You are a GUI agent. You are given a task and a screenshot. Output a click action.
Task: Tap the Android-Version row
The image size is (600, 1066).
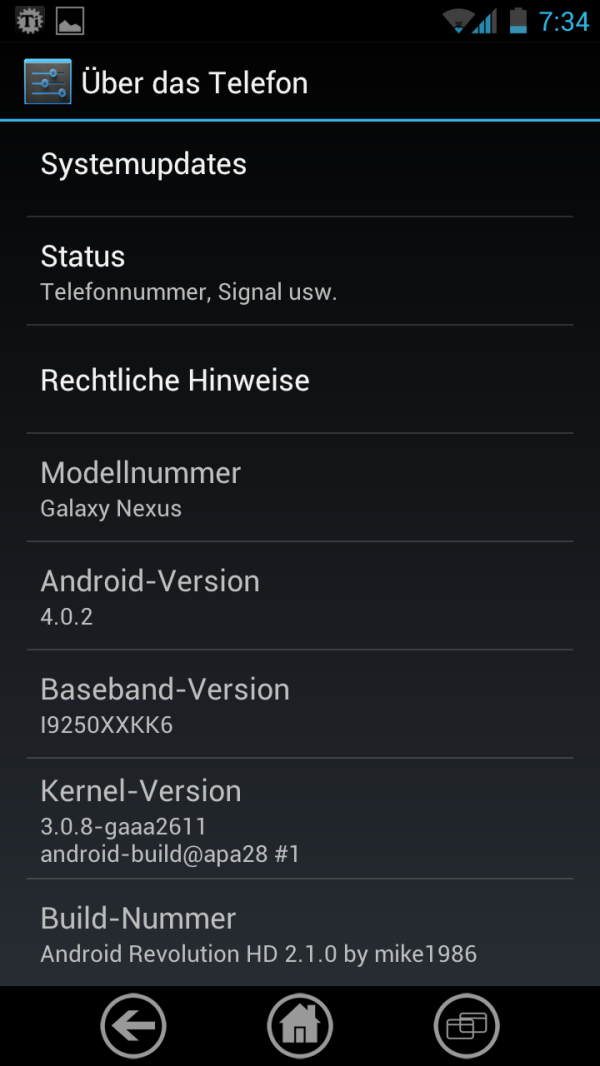(x=300, y=596)
